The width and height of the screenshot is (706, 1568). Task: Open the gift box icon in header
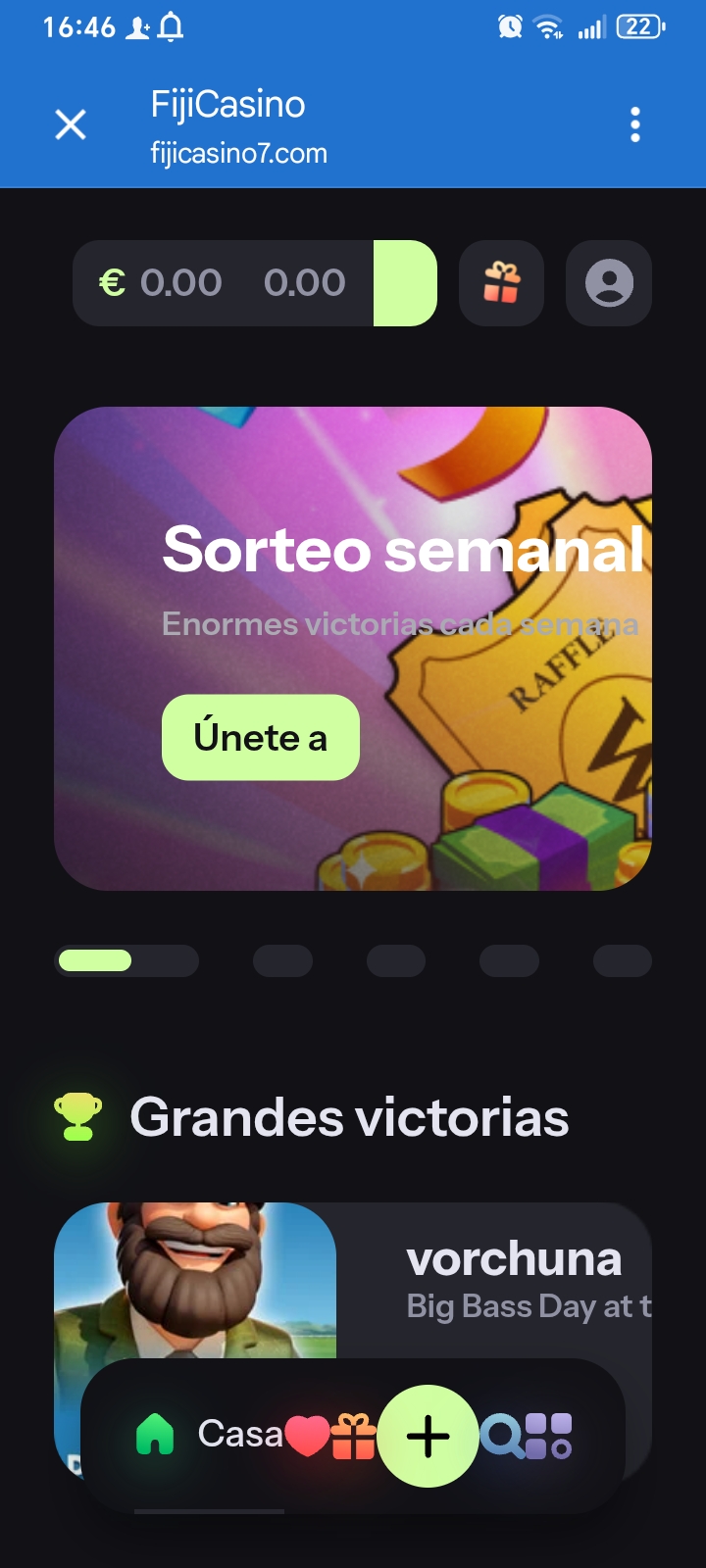tap(501, 283)
